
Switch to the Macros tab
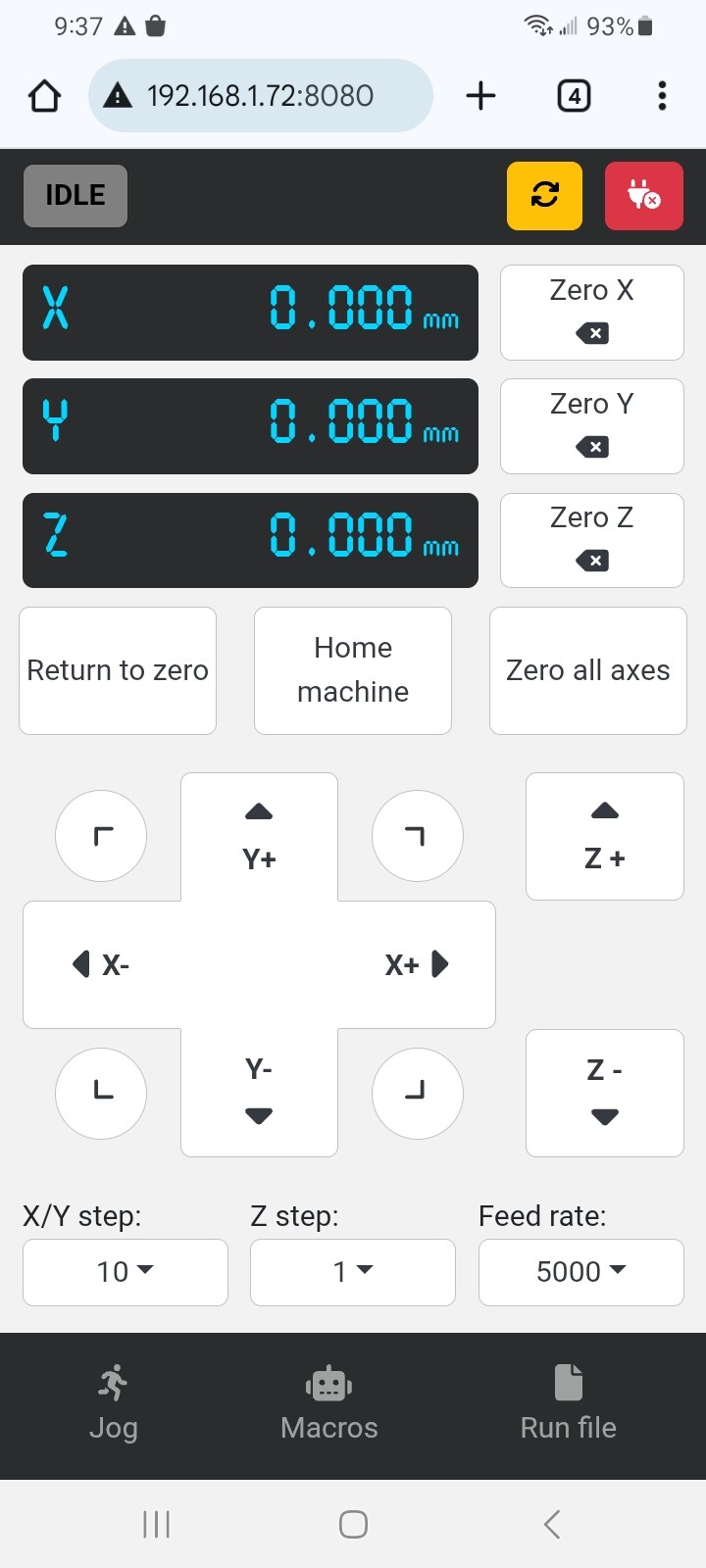329,1404
